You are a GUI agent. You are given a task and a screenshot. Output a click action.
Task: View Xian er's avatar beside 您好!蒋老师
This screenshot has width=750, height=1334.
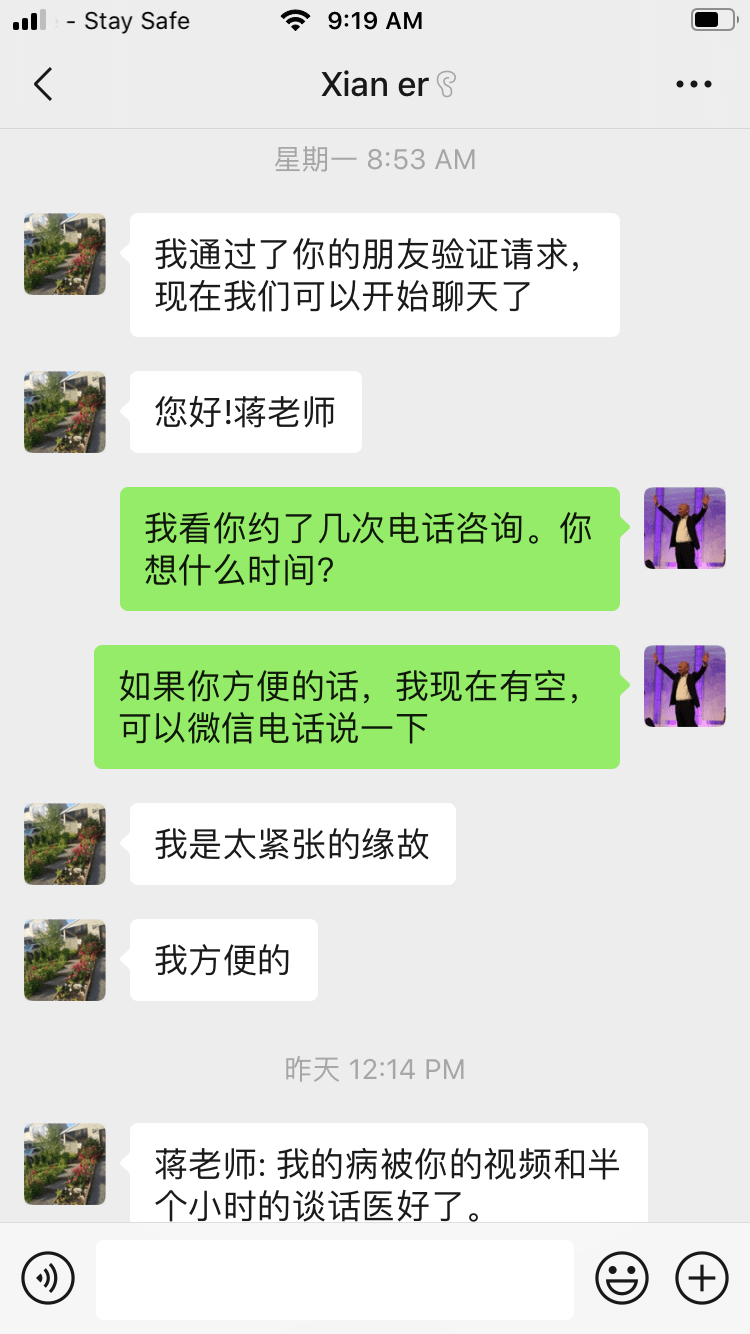pos(65,412)
